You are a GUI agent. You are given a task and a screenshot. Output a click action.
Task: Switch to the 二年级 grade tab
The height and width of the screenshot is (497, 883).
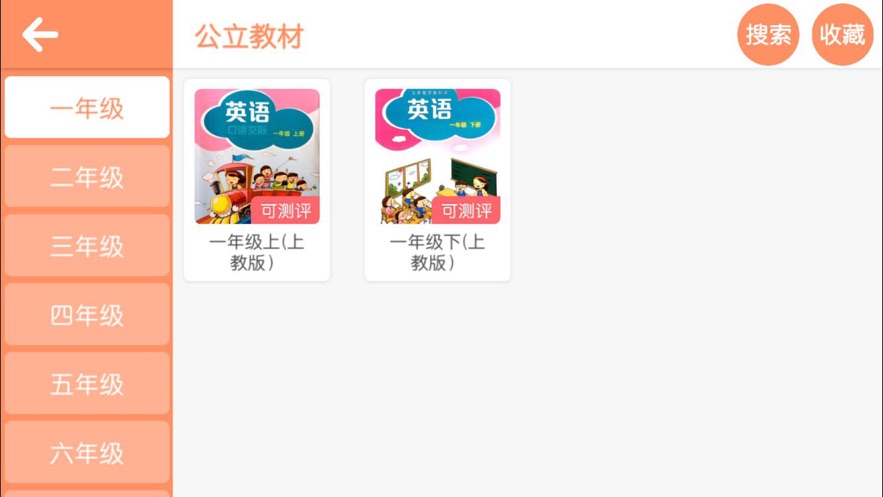(x=87, y=177)
